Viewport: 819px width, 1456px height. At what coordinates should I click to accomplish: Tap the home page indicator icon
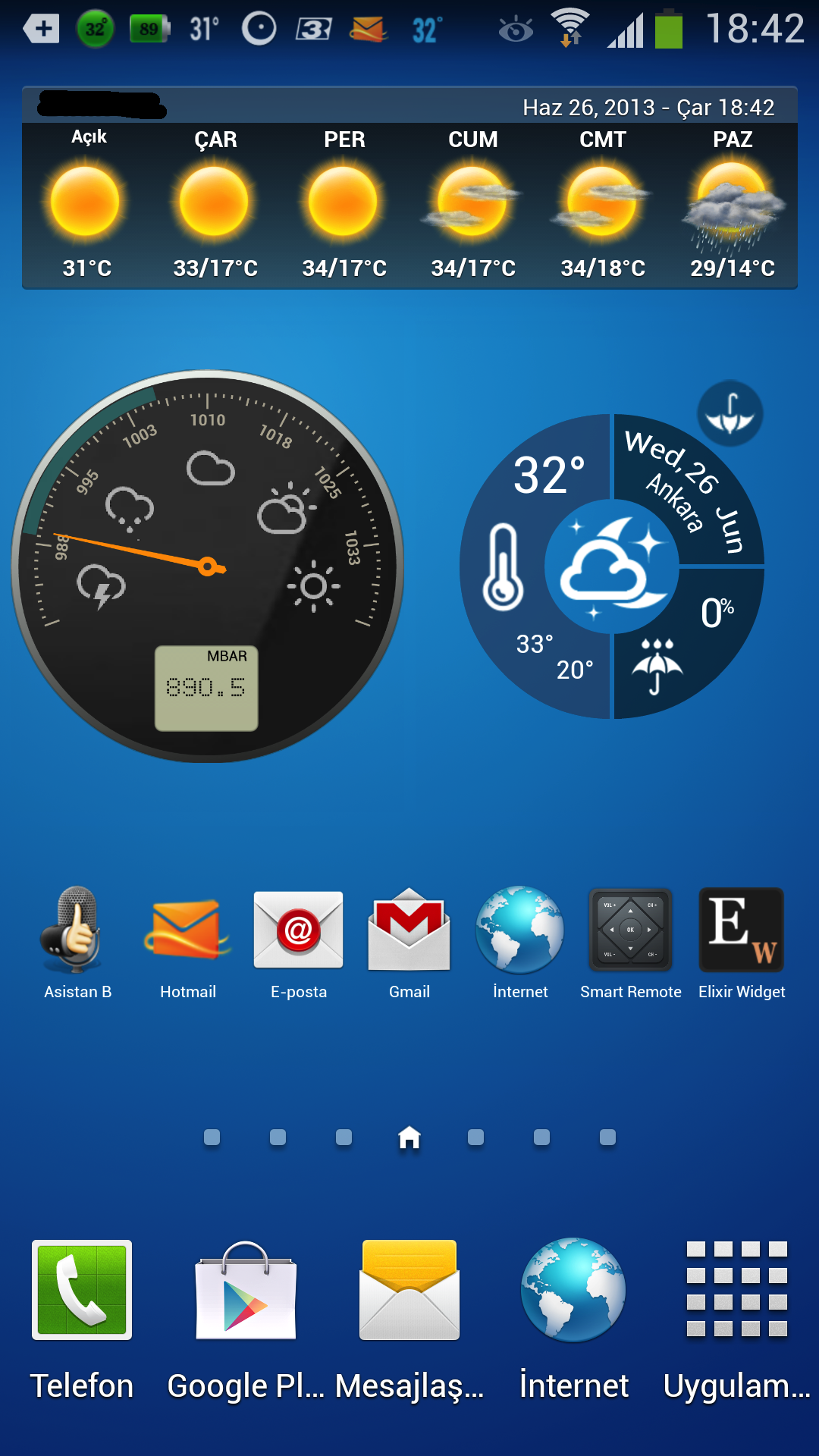click(x=409, y=1137)
